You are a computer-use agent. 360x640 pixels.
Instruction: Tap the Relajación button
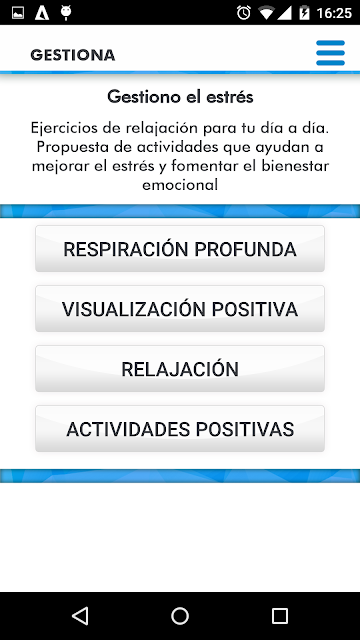coord(180,369)
